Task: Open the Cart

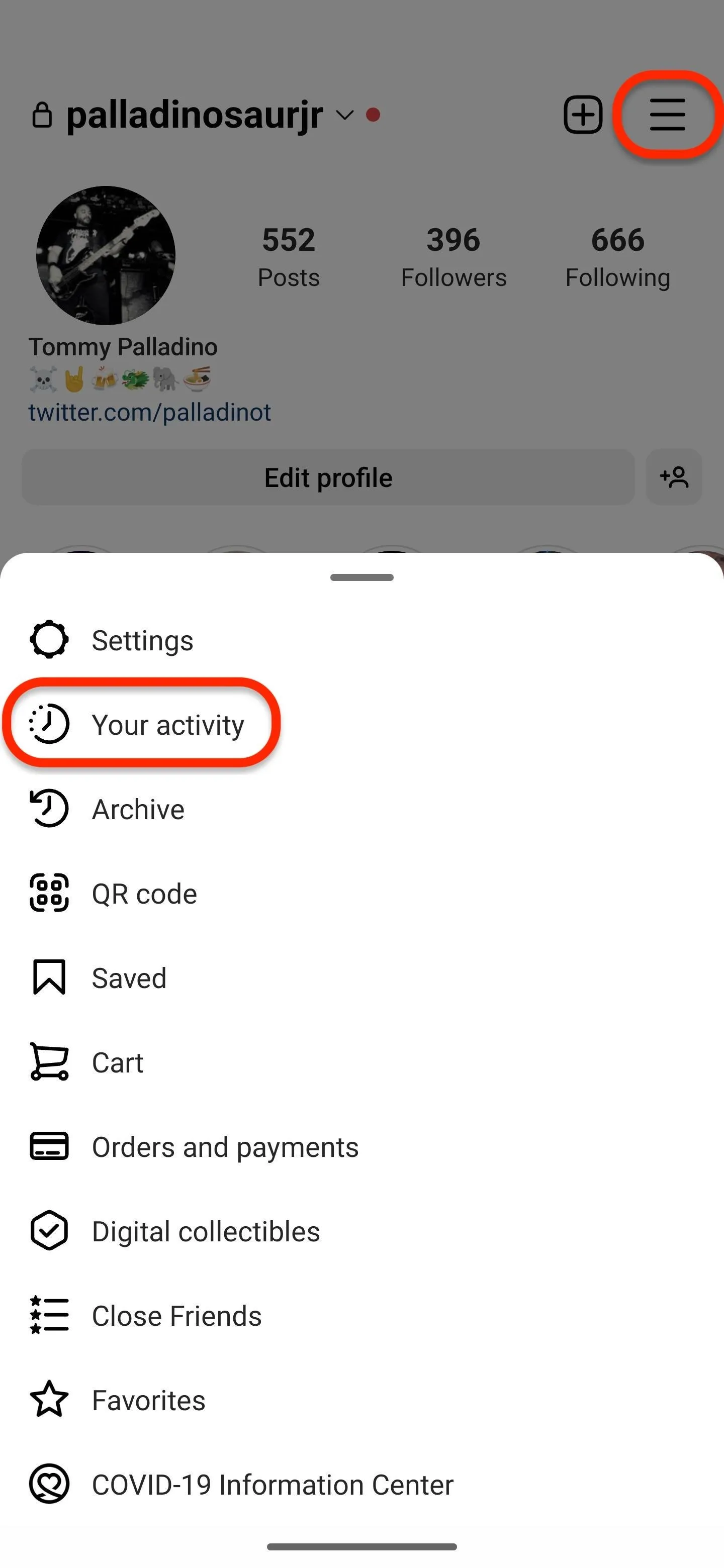Action: [361, 1062]
